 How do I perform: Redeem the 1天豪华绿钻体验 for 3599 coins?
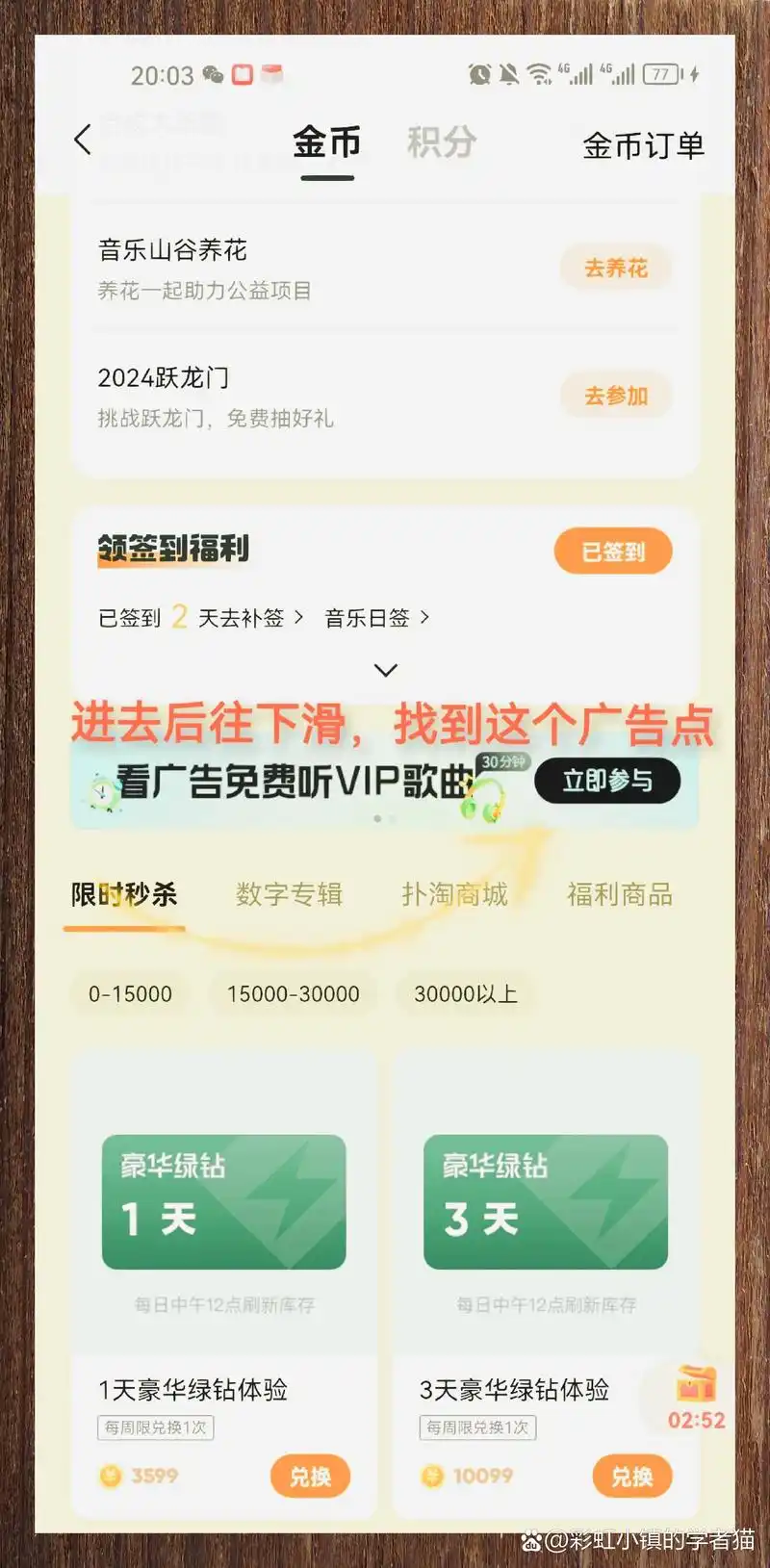click(x=310, y=1477)
